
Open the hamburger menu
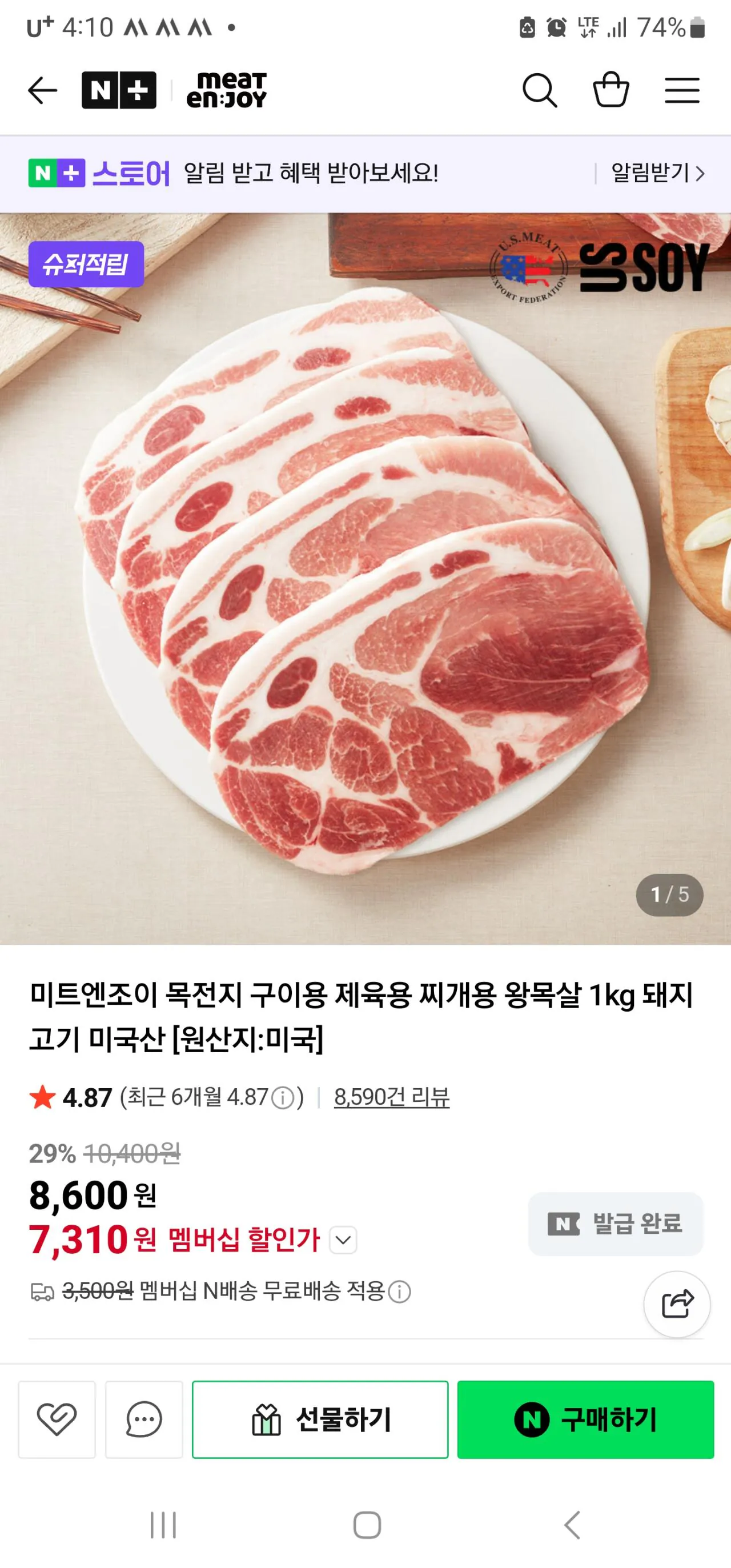point(681,90)
